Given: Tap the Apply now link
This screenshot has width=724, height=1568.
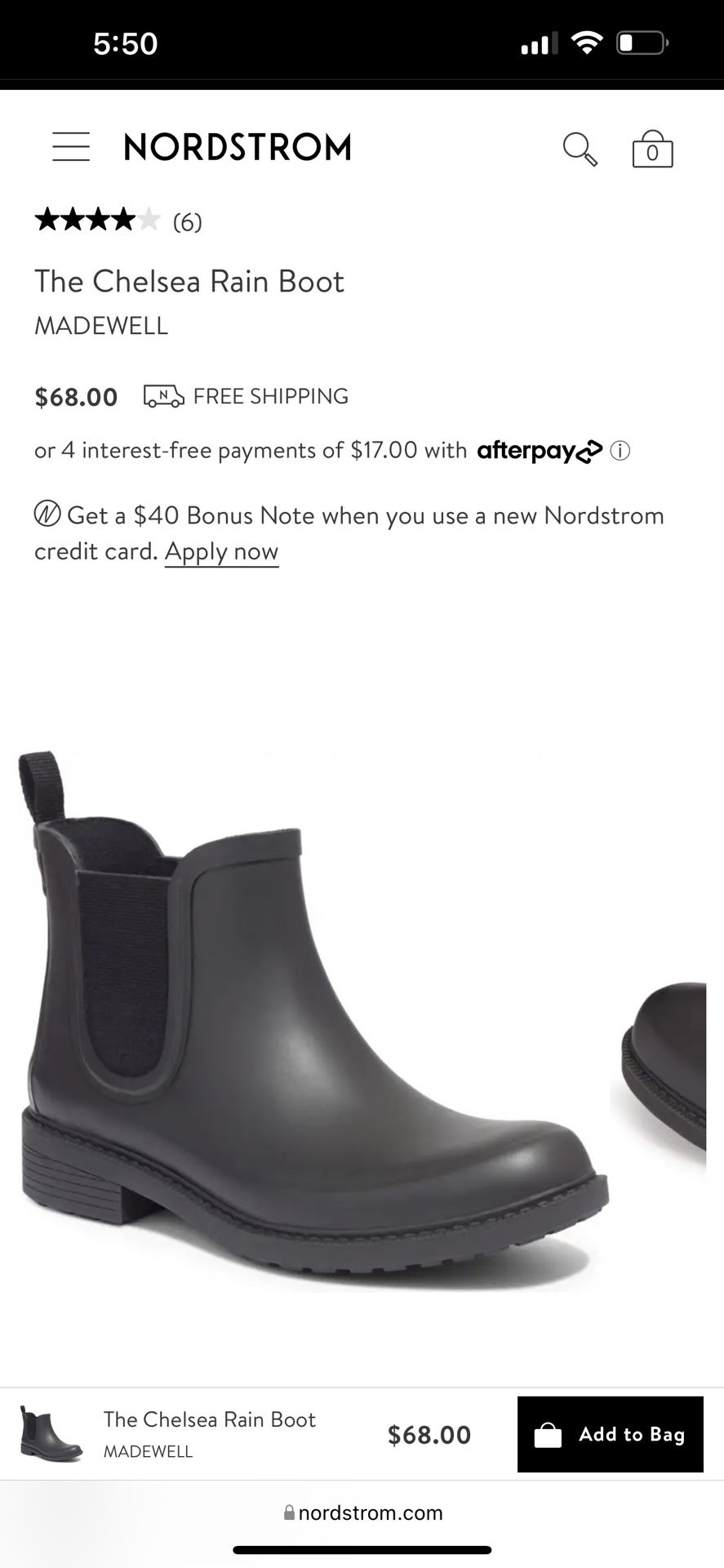Looking at the screenshot, I should point(221,552).
